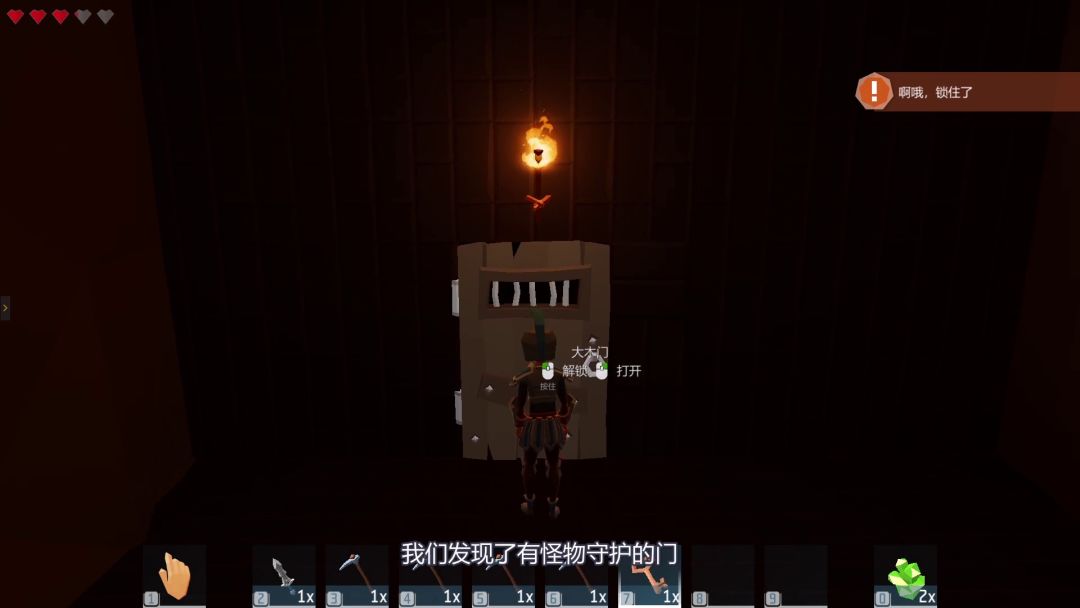
Task: Select hotbar slot 6 item
Action: pyautogui.click(x=576, y=580)
